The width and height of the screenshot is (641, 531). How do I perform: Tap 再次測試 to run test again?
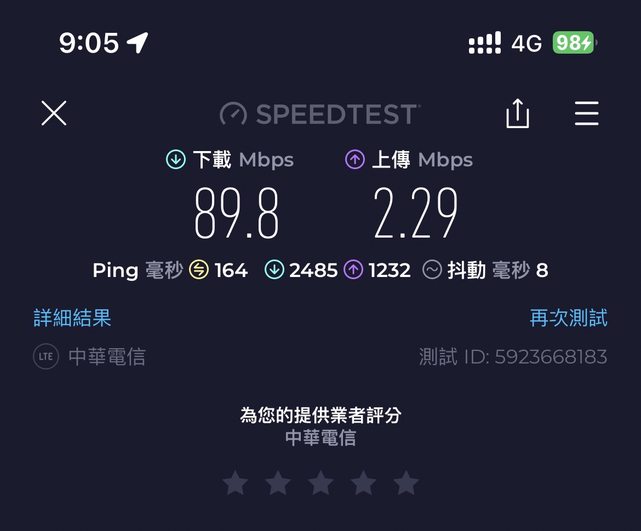[568, 318]
